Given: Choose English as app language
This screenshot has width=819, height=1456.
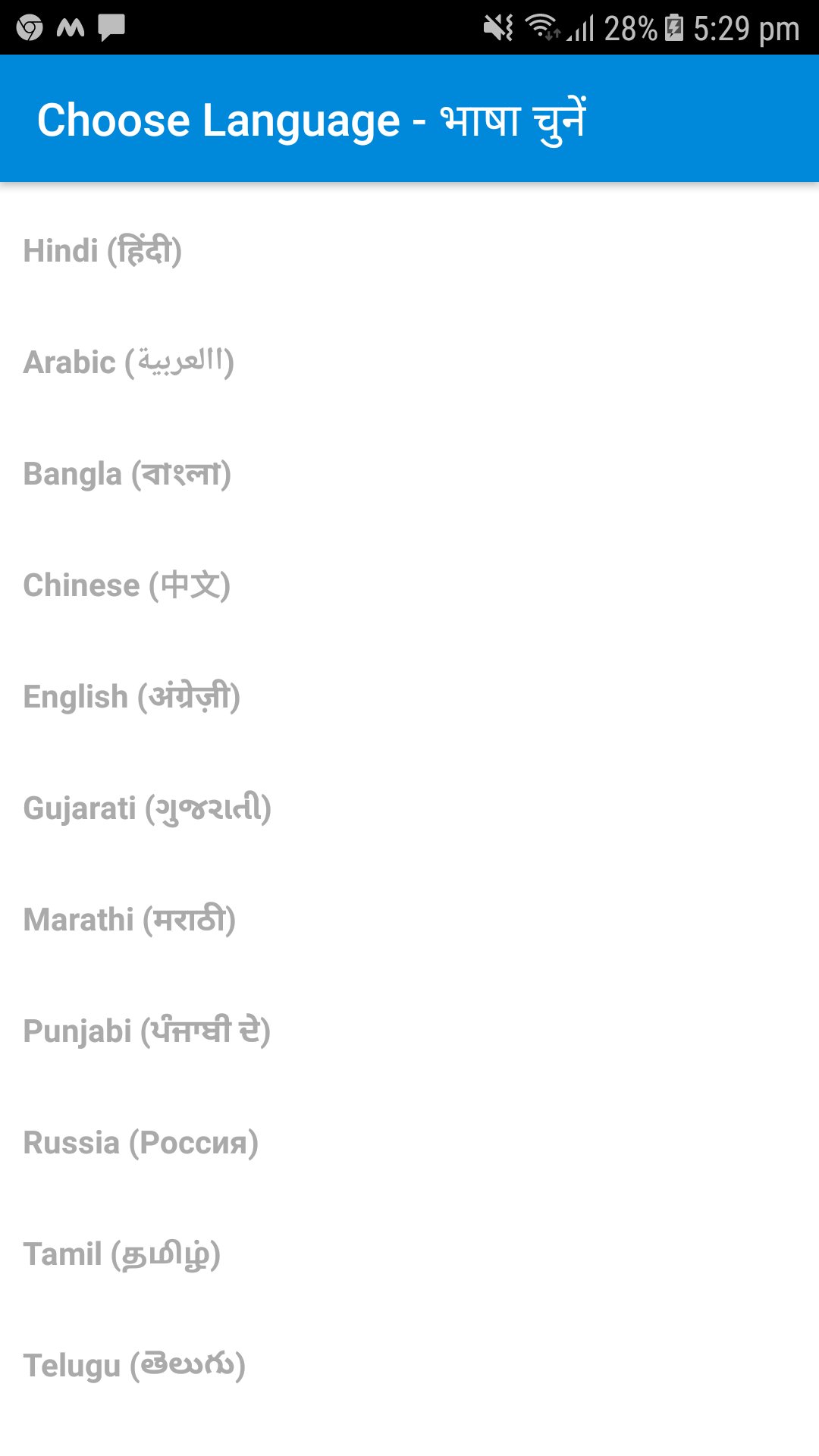Looking at the screenshot, I should 409,697.
